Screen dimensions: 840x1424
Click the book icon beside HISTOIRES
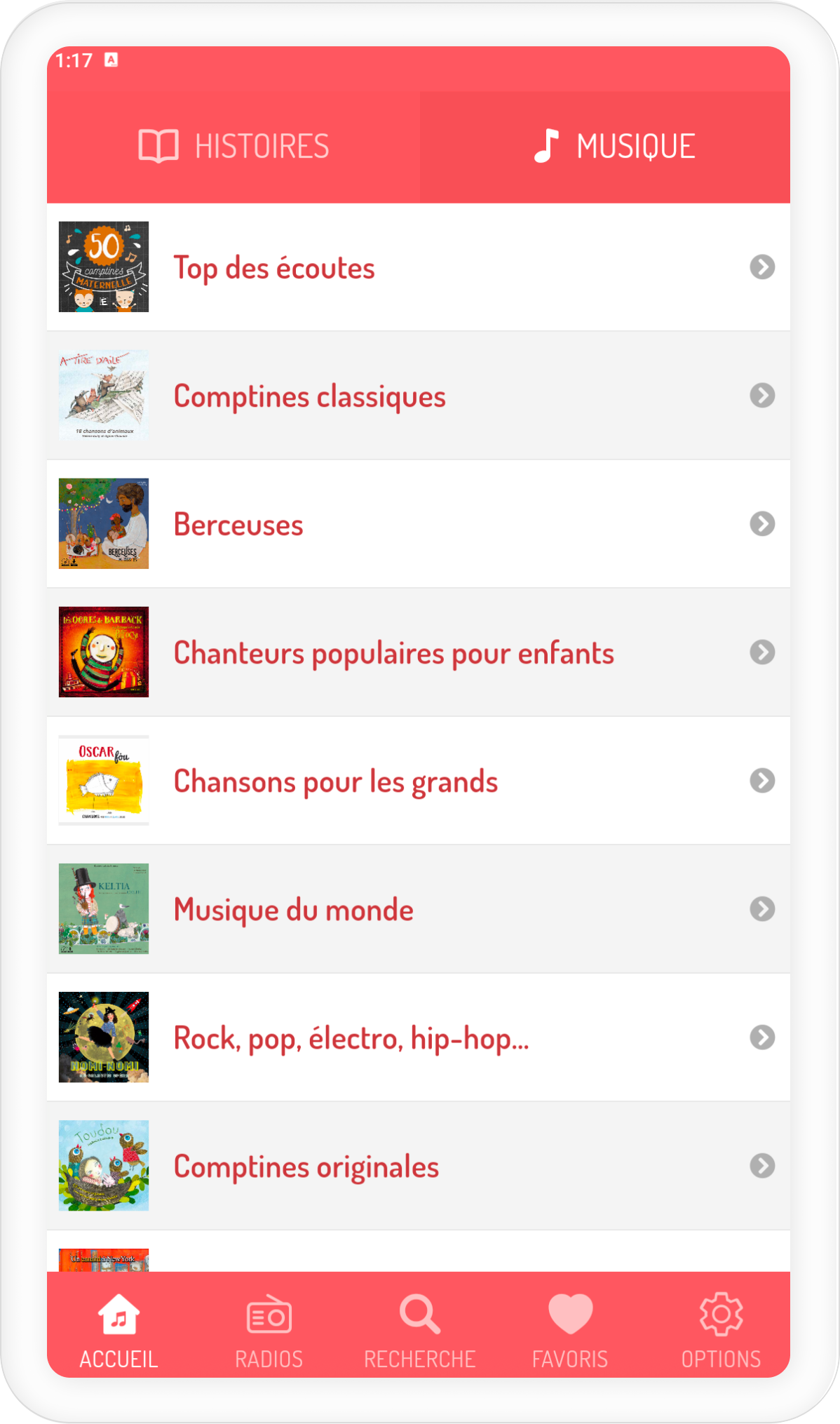click(x=157, y=145)
